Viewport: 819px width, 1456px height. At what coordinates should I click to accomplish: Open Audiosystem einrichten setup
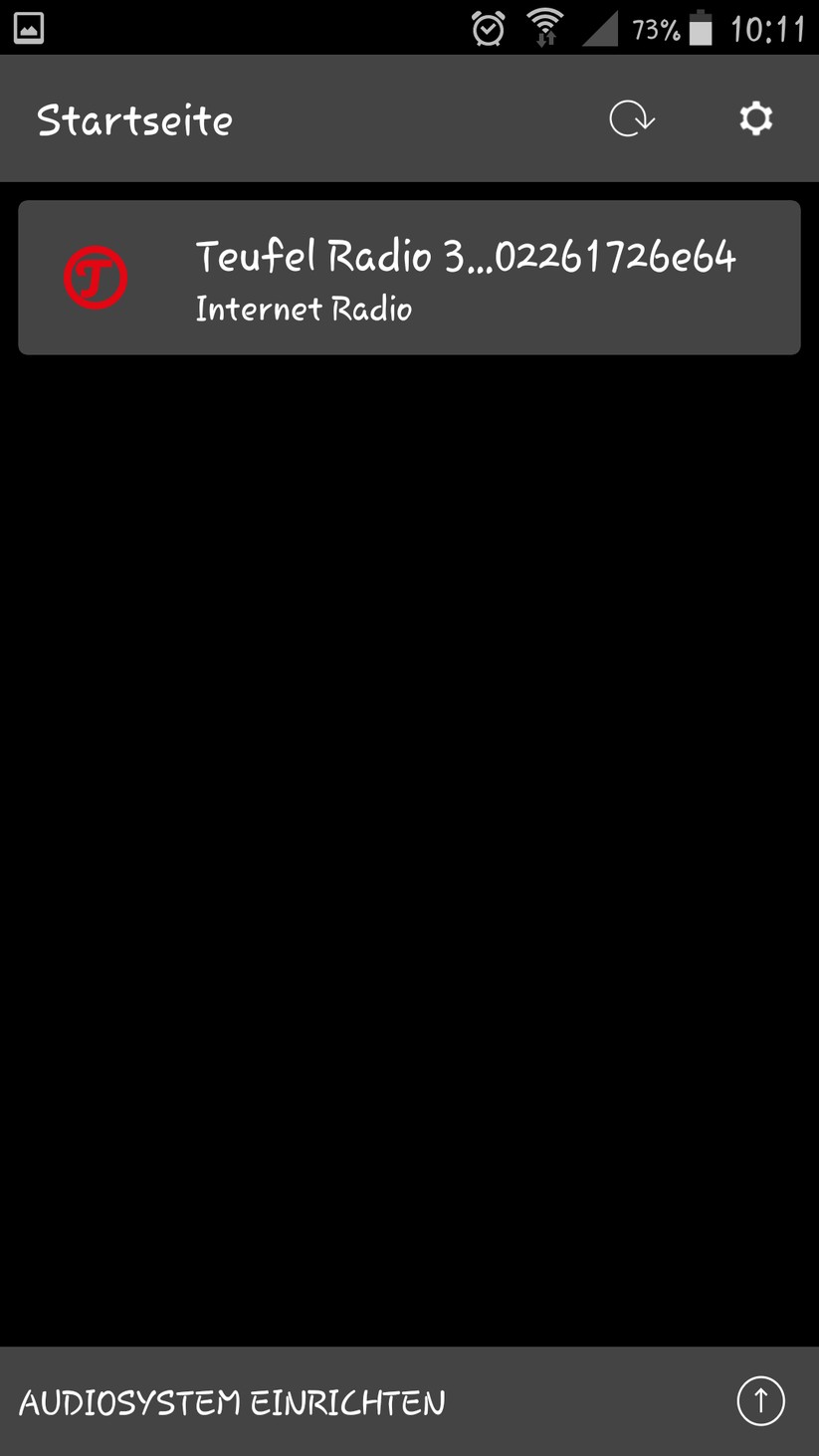[409, 1401]
